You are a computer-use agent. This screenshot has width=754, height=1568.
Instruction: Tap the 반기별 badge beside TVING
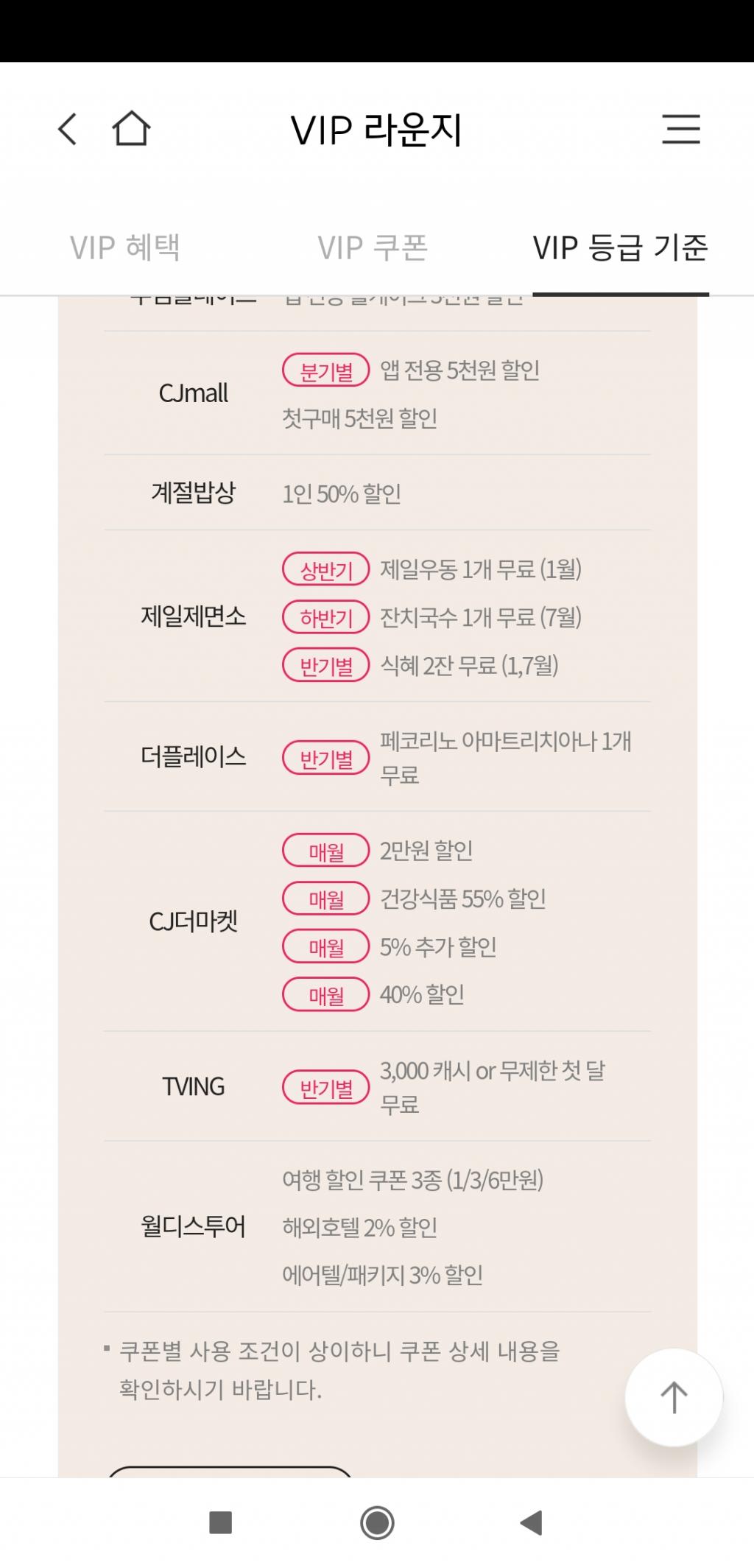[326, 1086]
